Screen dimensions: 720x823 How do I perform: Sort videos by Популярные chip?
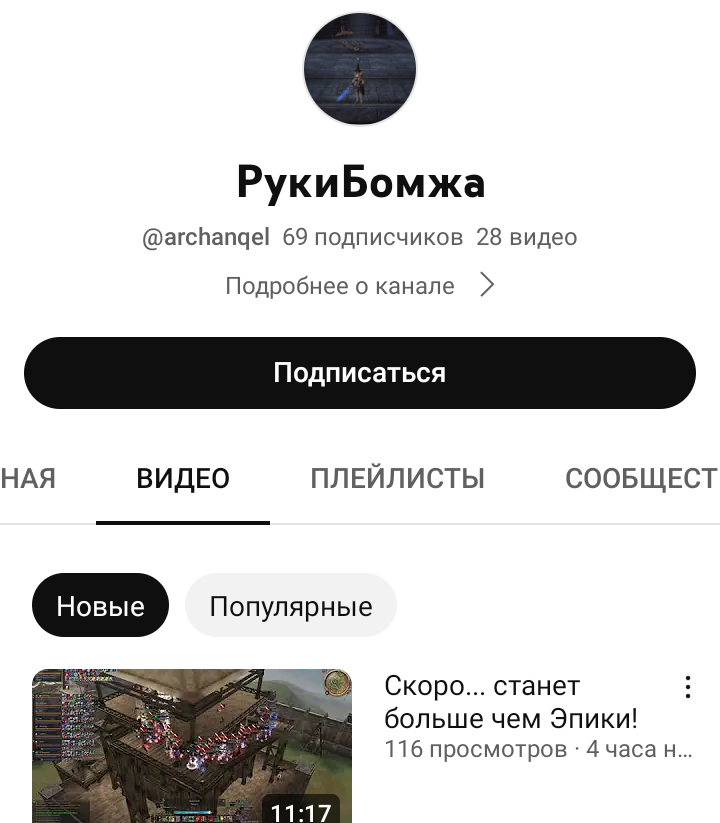pyautogui.click(x=291, y=606)
